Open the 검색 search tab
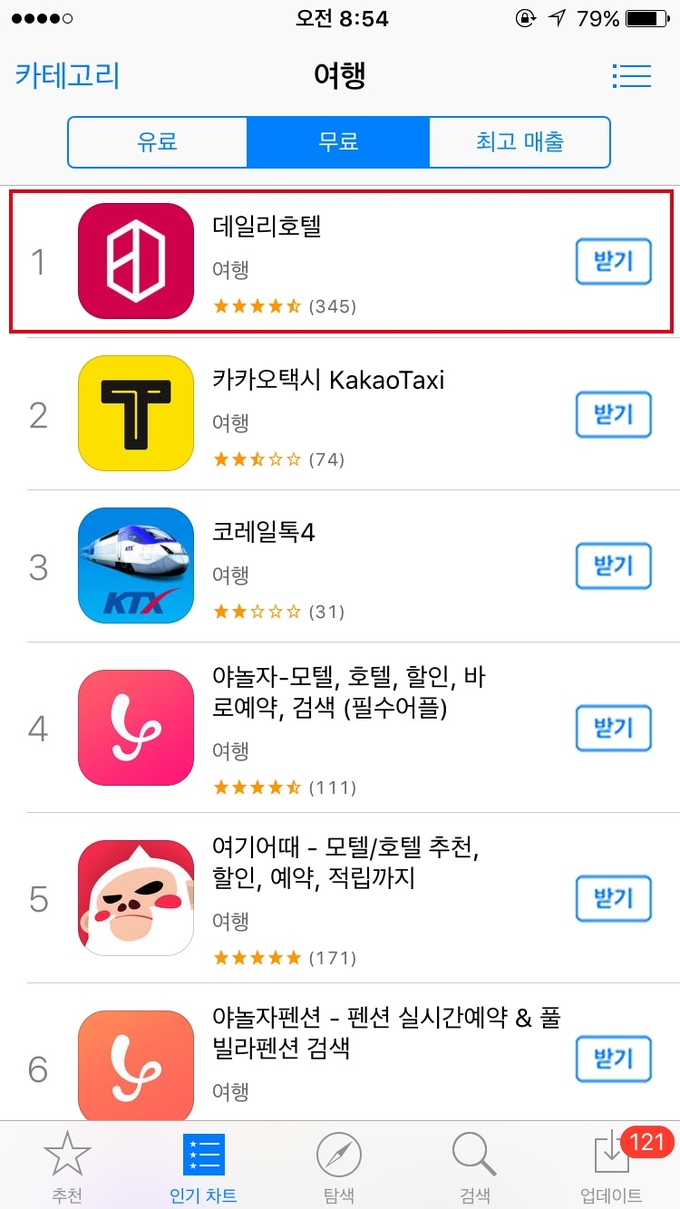Viewport: 680px width, 1209px height. click(x=475, y=1167)
